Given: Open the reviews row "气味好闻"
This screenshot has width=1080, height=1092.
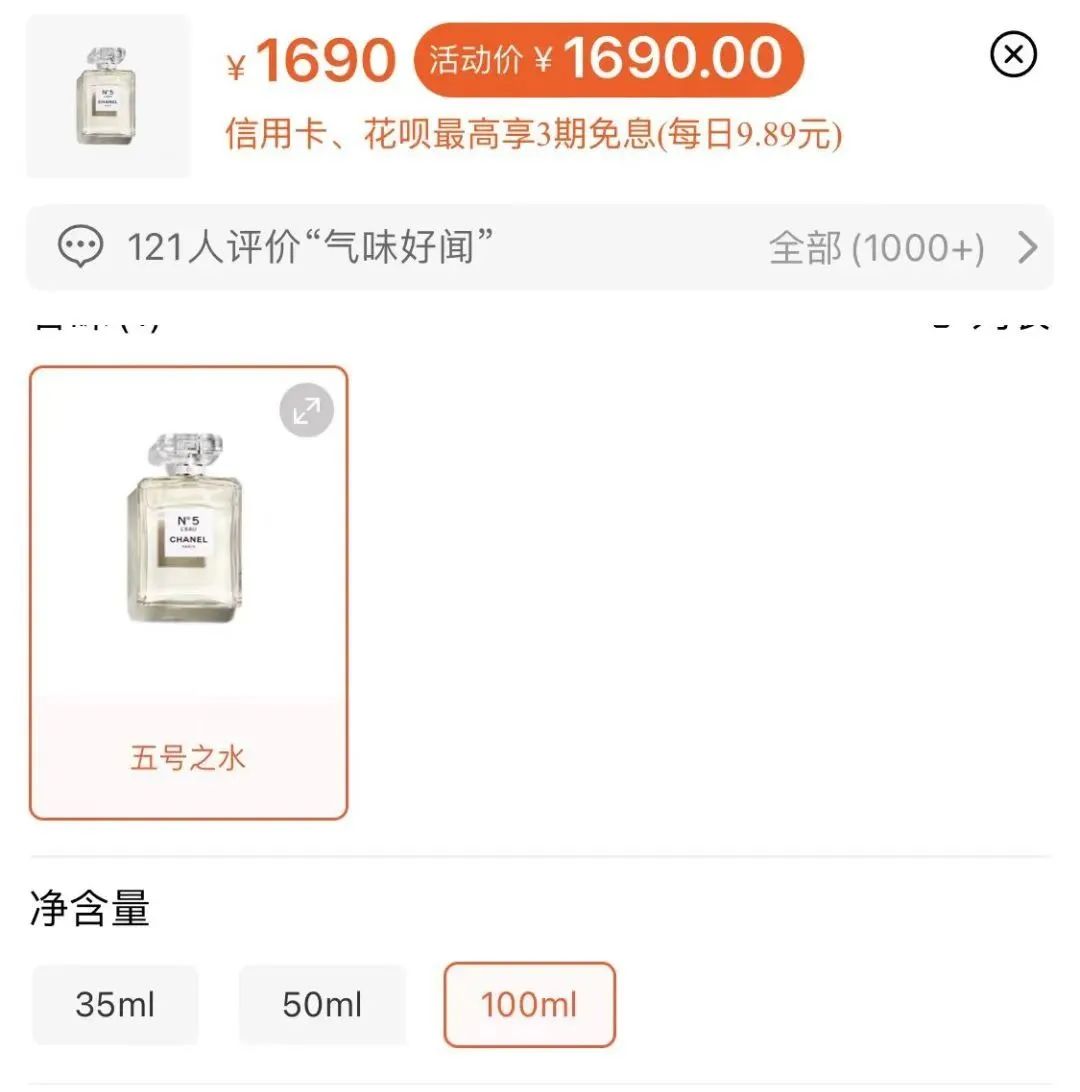Looking at the screenshot, I should [540, 247].
